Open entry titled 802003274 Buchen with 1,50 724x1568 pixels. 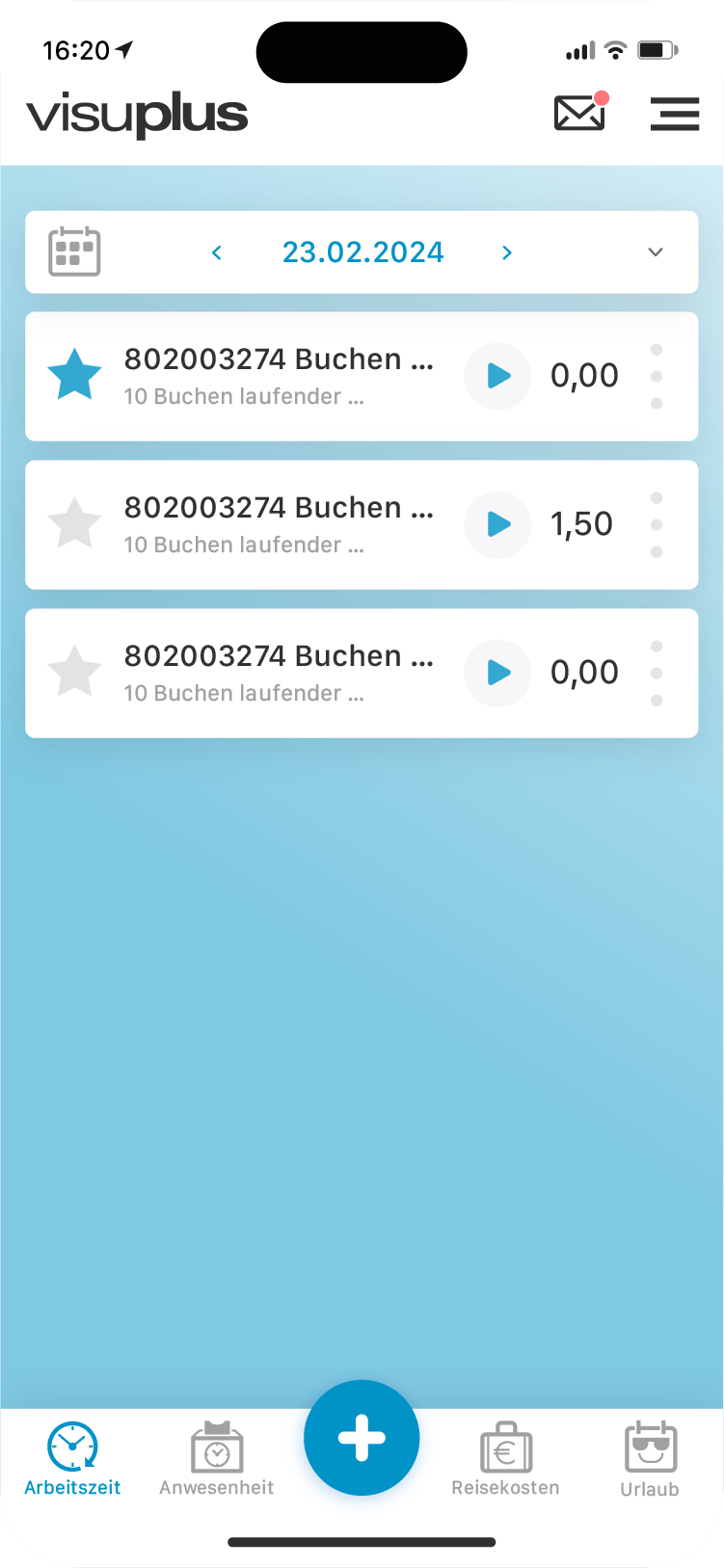[280, 524]
